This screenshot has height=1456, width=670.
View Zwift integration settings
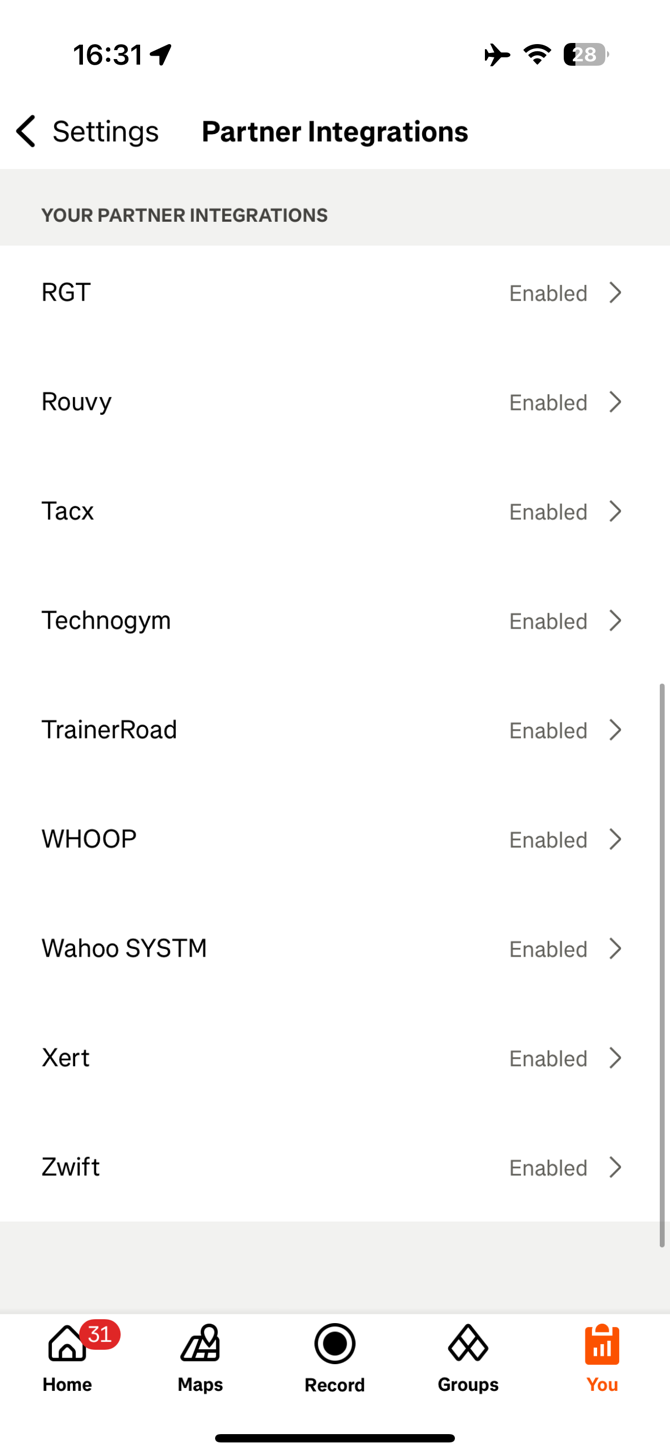click(335, 1167)
